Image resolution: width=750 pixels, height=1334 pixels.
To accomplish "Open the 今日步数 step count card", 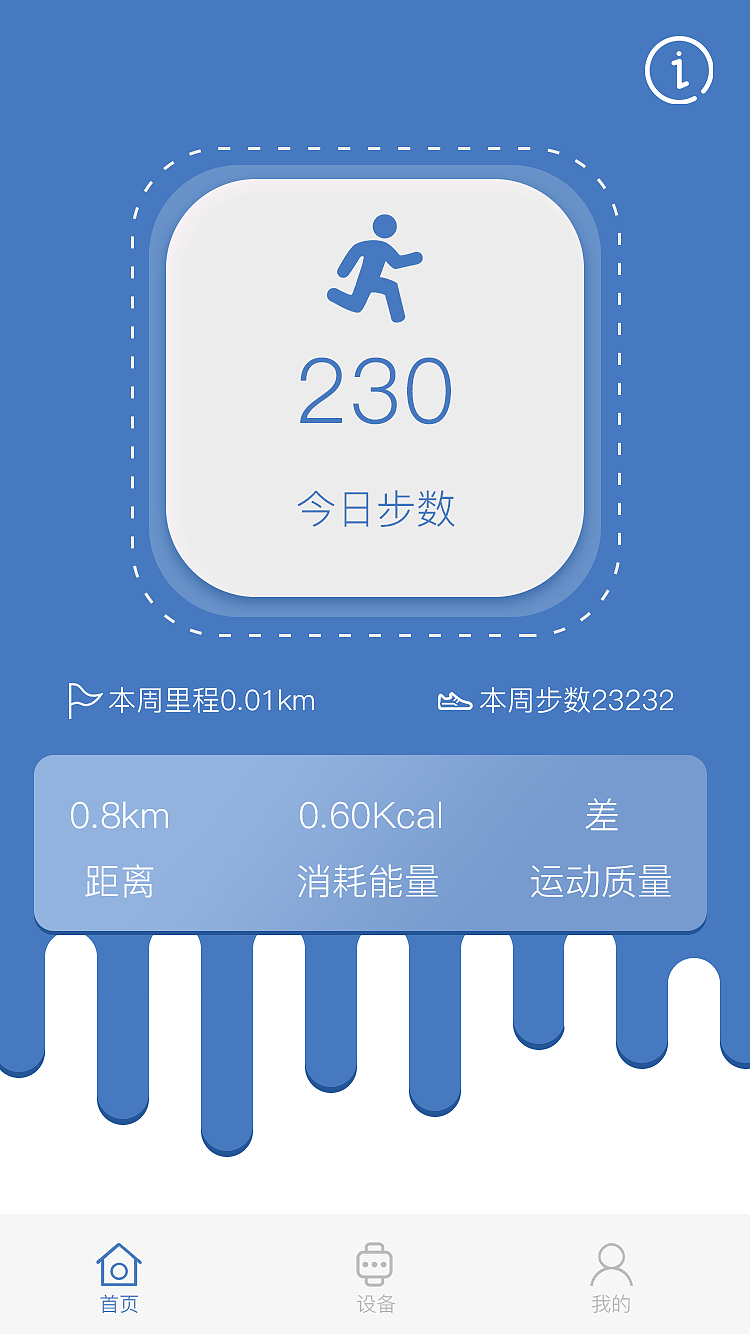I will tap(375, 388).
